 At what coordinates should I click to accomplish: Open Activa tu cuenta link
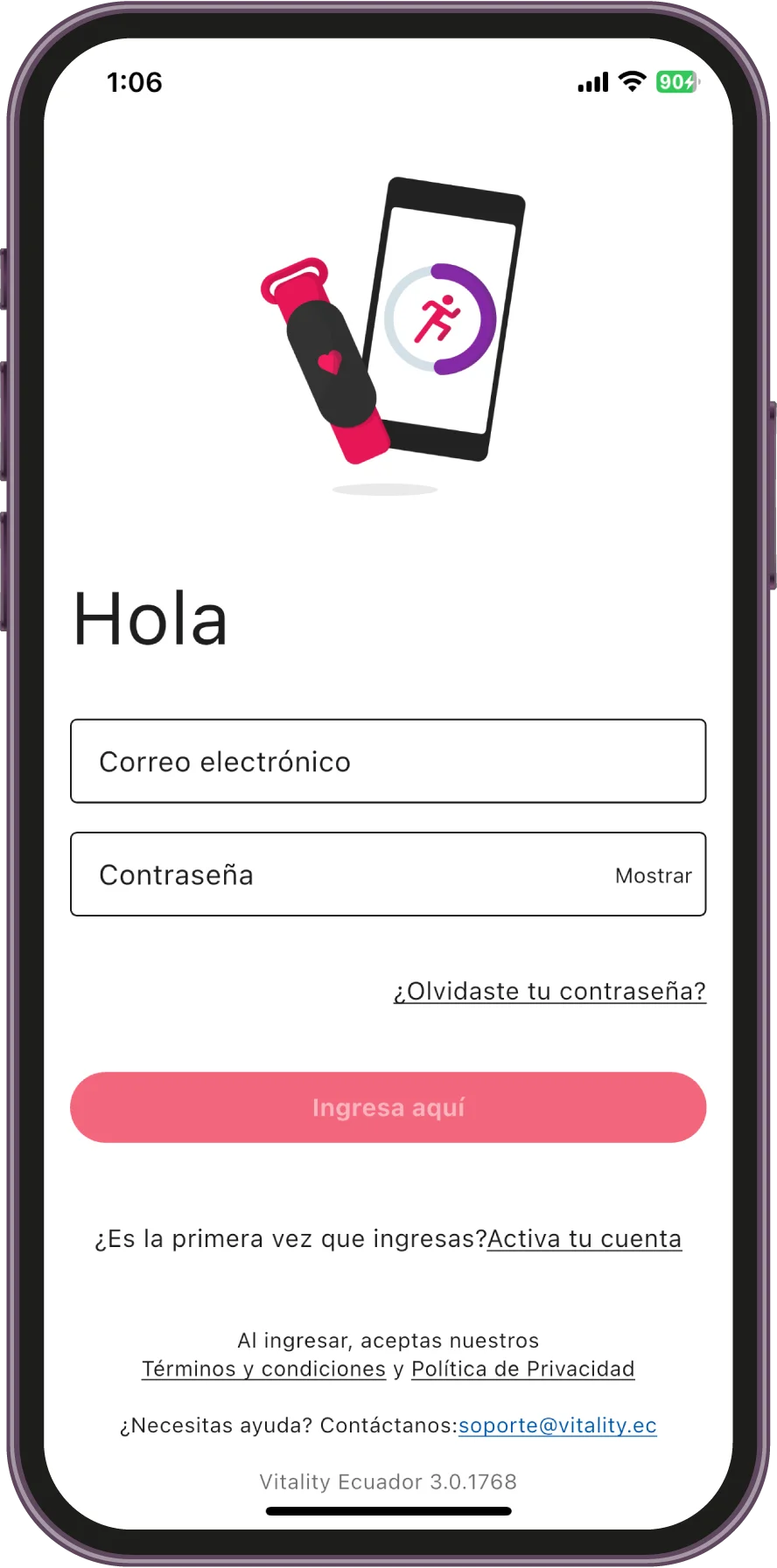584,1238
